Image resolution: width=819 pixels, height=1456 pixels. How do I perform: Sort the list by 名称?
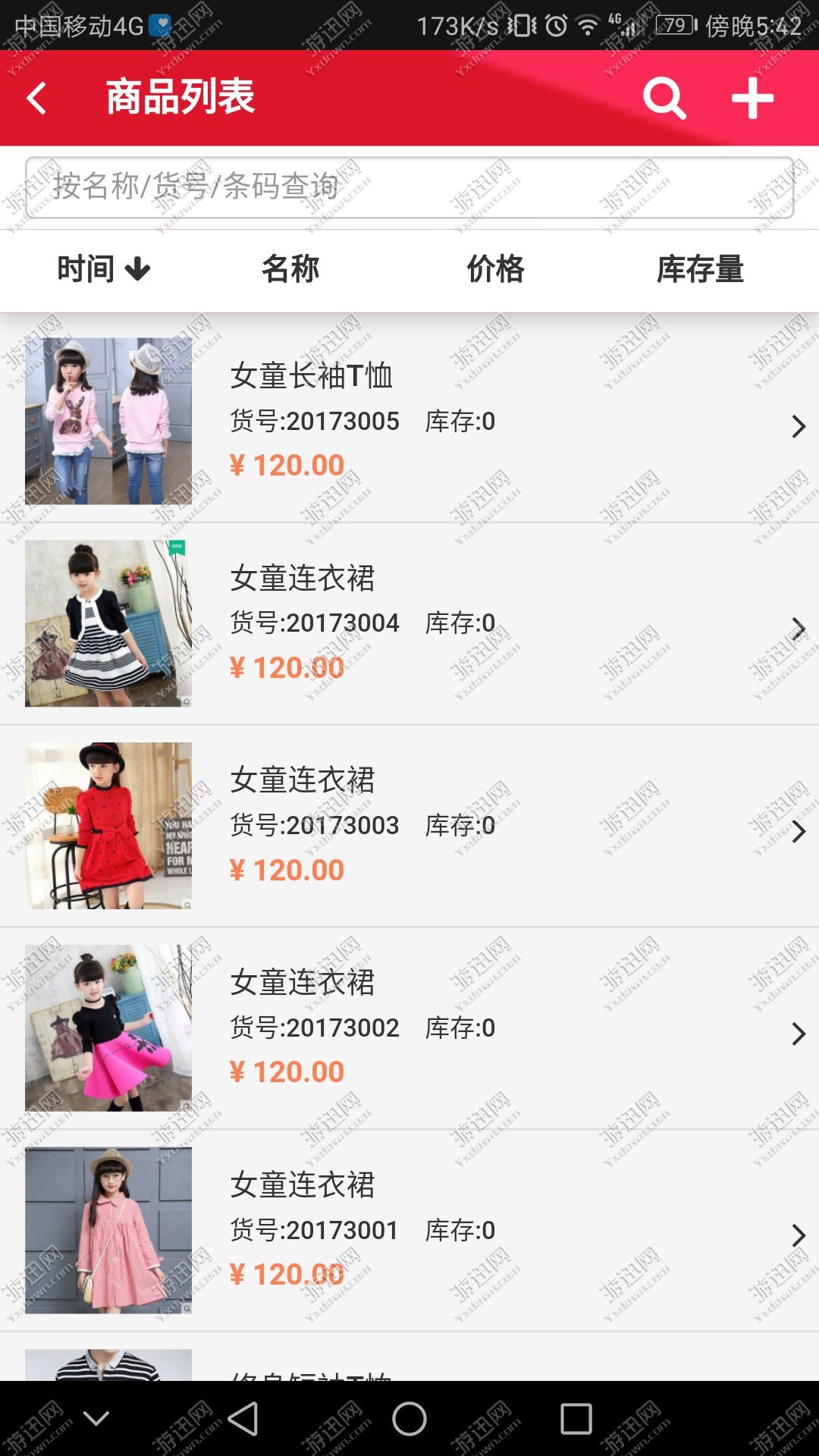click(290, 269)
